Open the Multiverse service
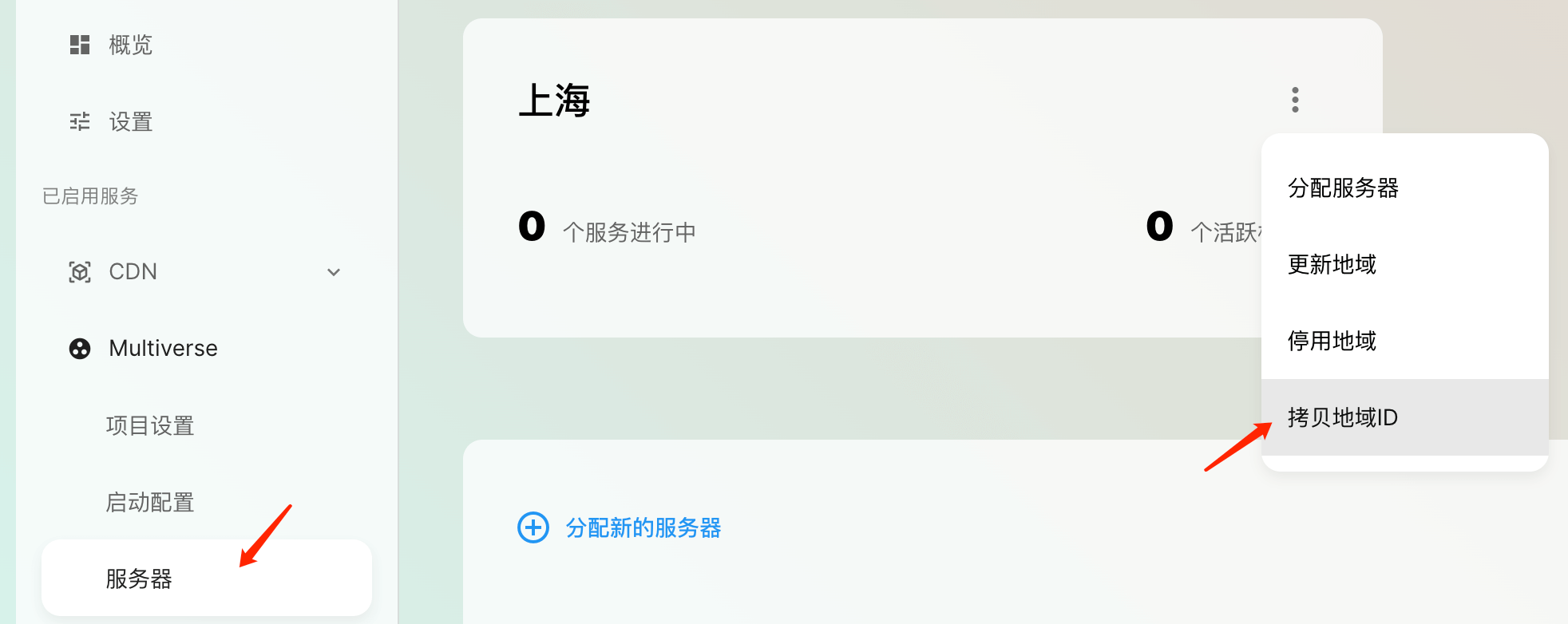 [x=163, y=349]
